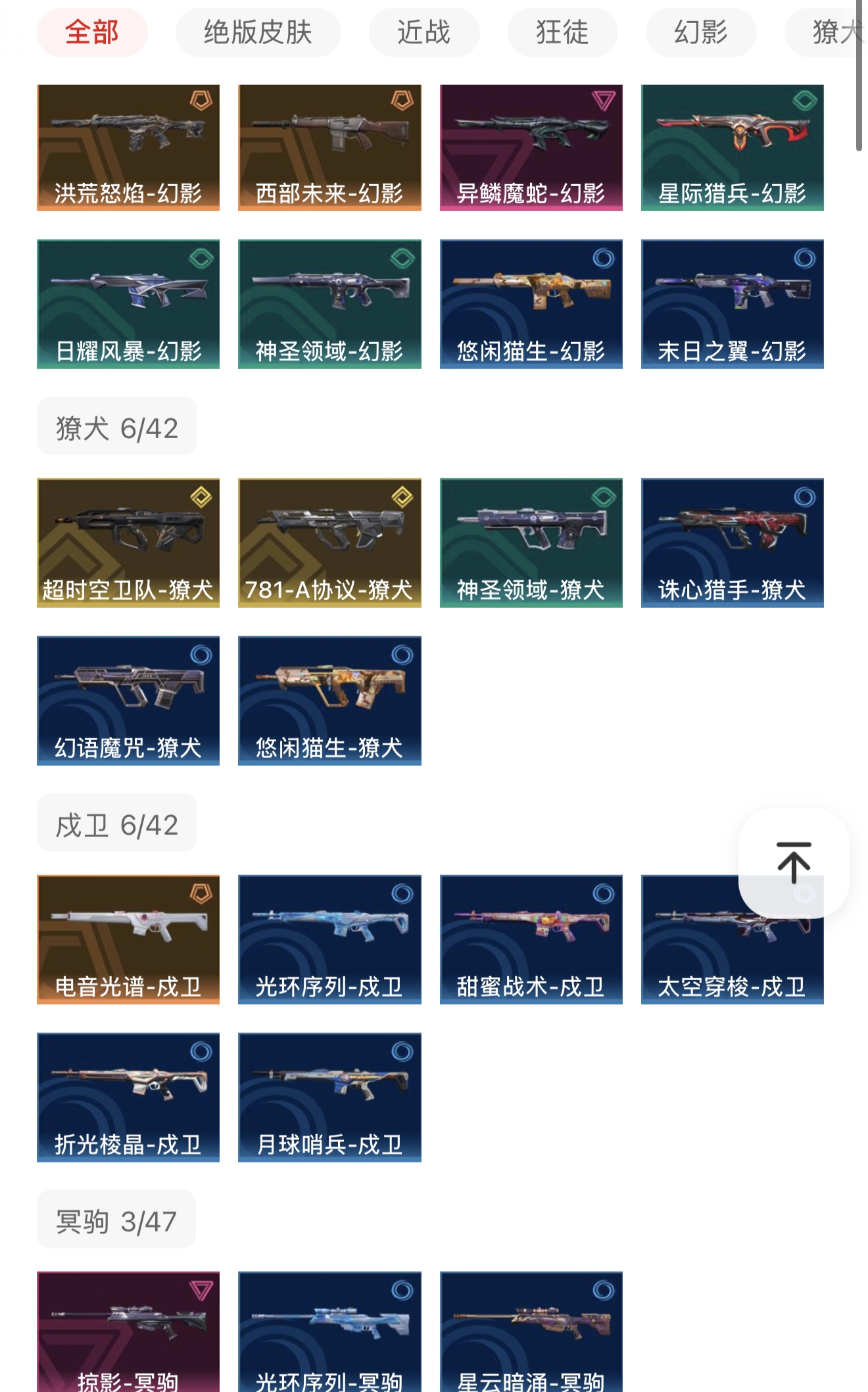
Task: Open the 日耀风暴-幻影 skin tile
Action: (x=128, y=304)
